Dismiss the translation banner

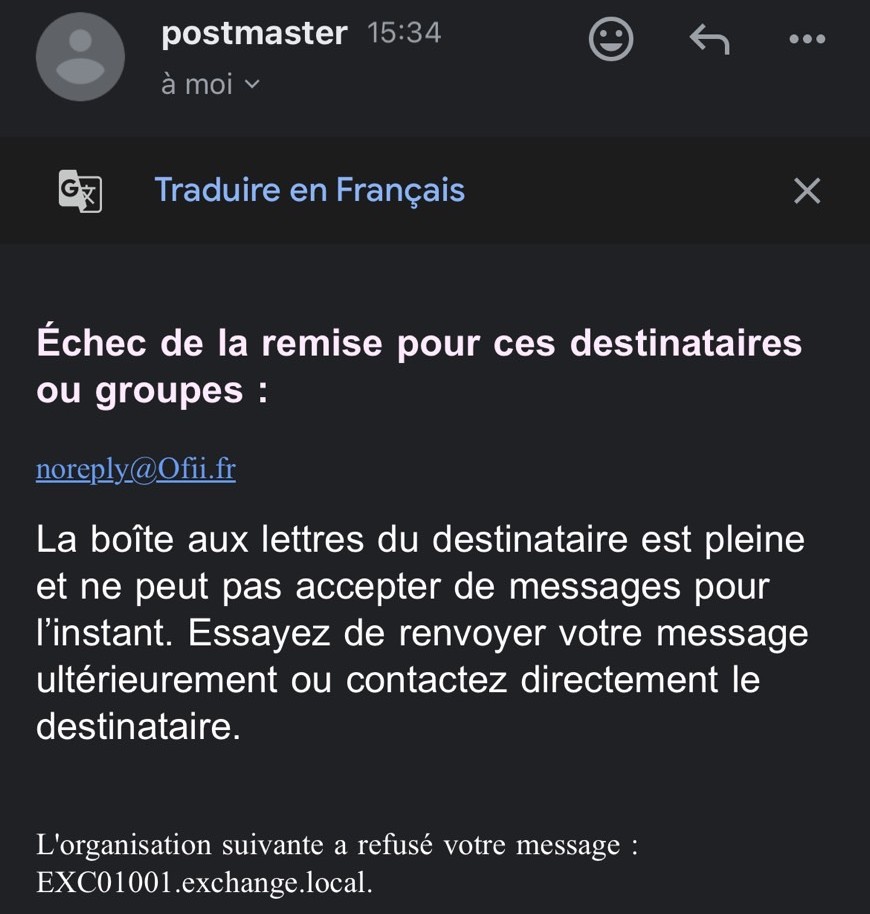point(807,191)
